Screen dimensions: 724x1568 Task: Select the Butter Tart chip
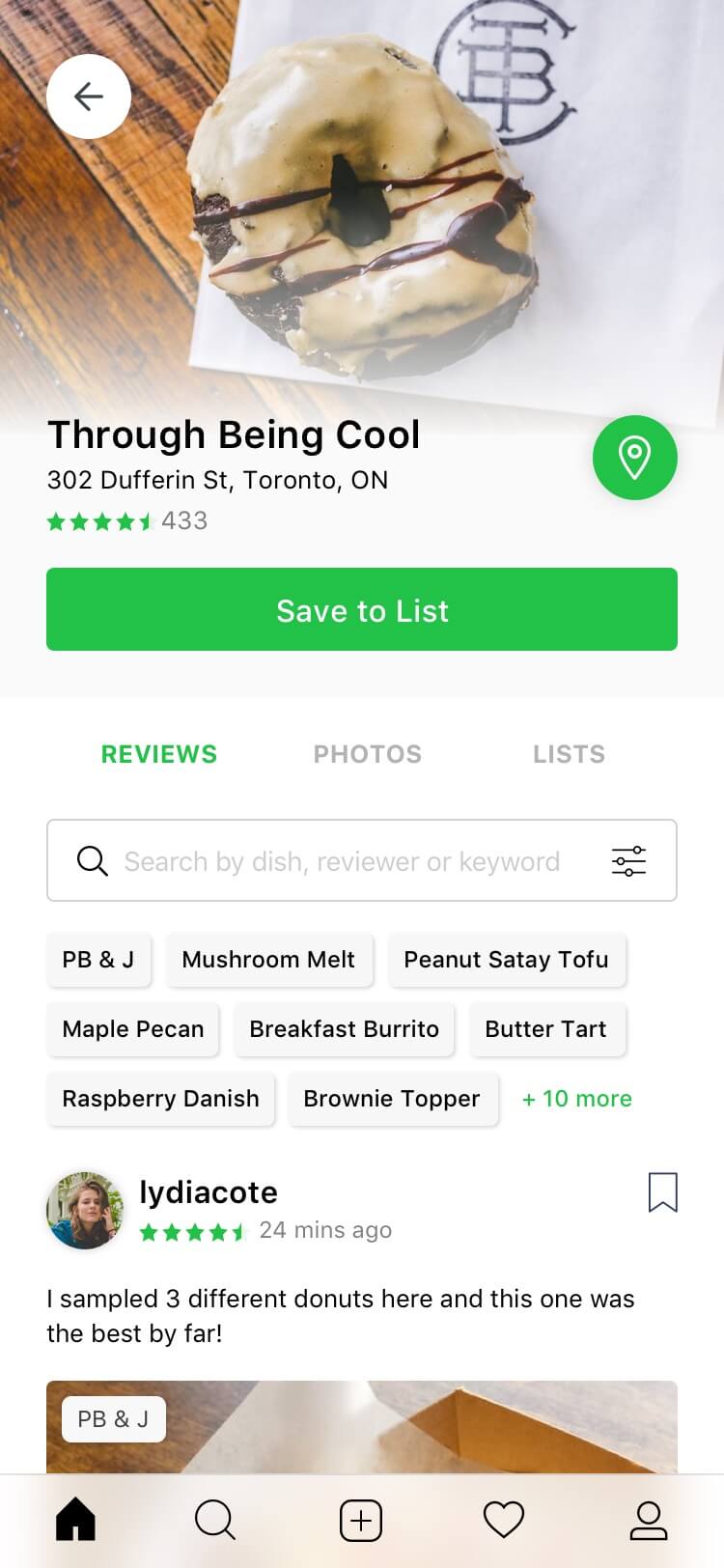pyautogui.click(x=546, y=1029)
